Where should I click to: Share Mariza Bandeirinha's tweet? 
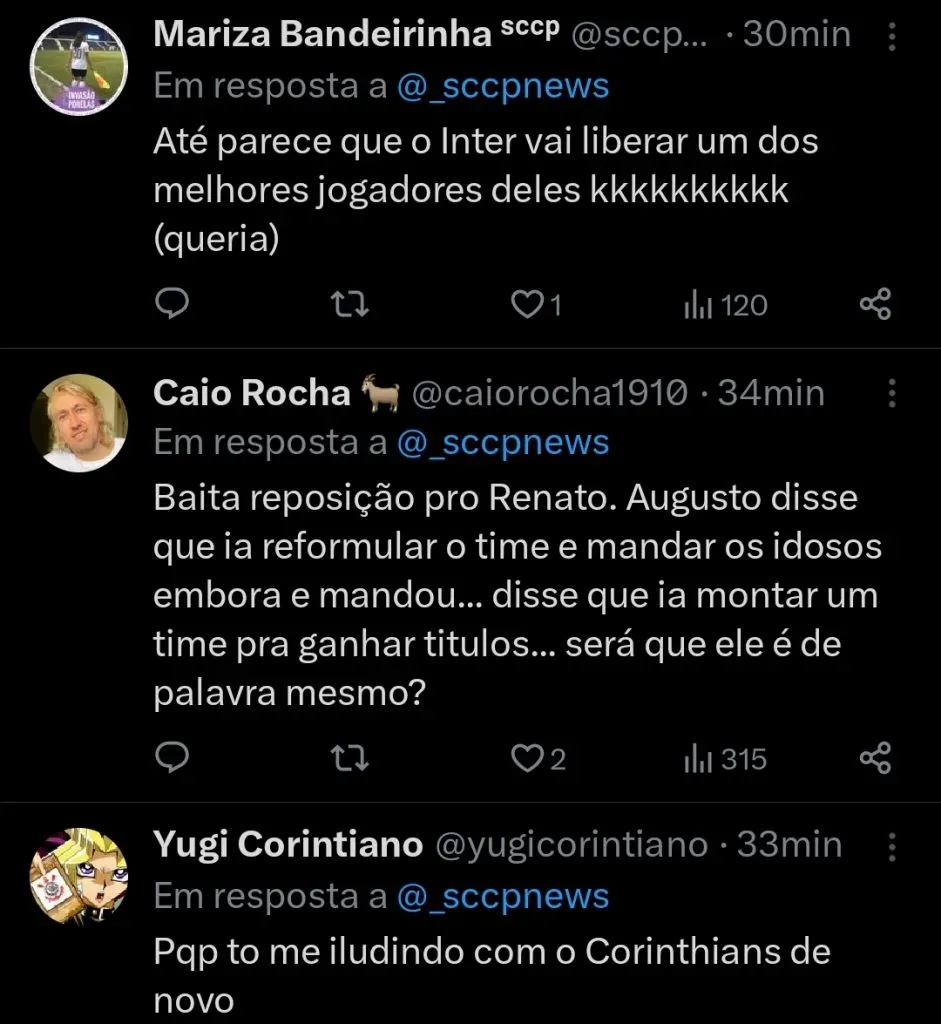(x=875, y=304)
